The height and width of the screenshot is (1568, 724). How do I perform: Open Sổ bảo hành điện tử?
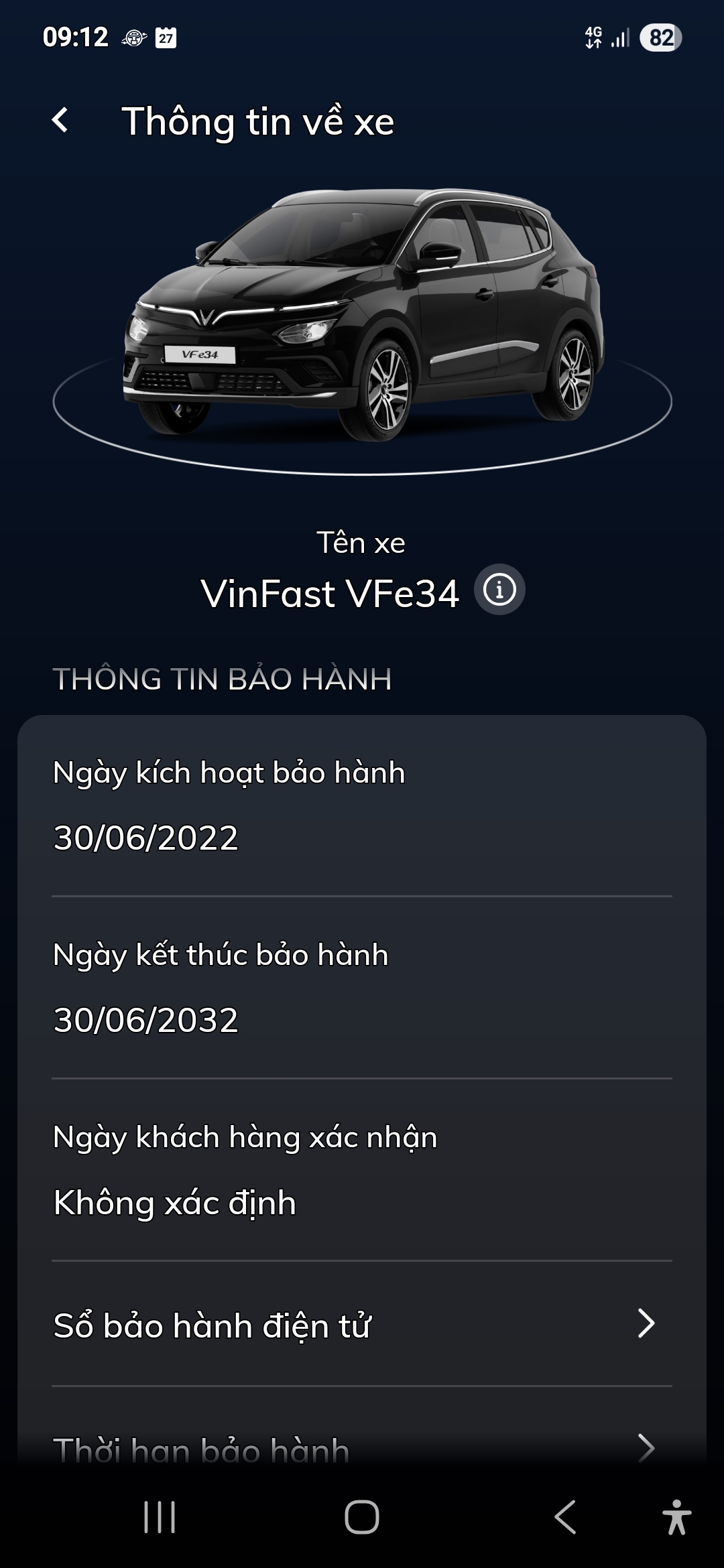[x=362, y=1324]
